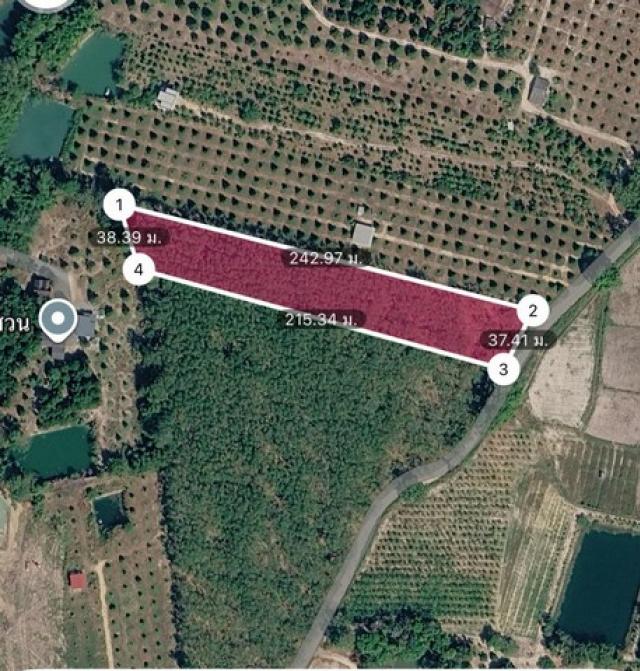Image resolution: width=640 pixels, height=671 pixels.
Task: Select boundary corner marker 3
Action: [504, 370]
